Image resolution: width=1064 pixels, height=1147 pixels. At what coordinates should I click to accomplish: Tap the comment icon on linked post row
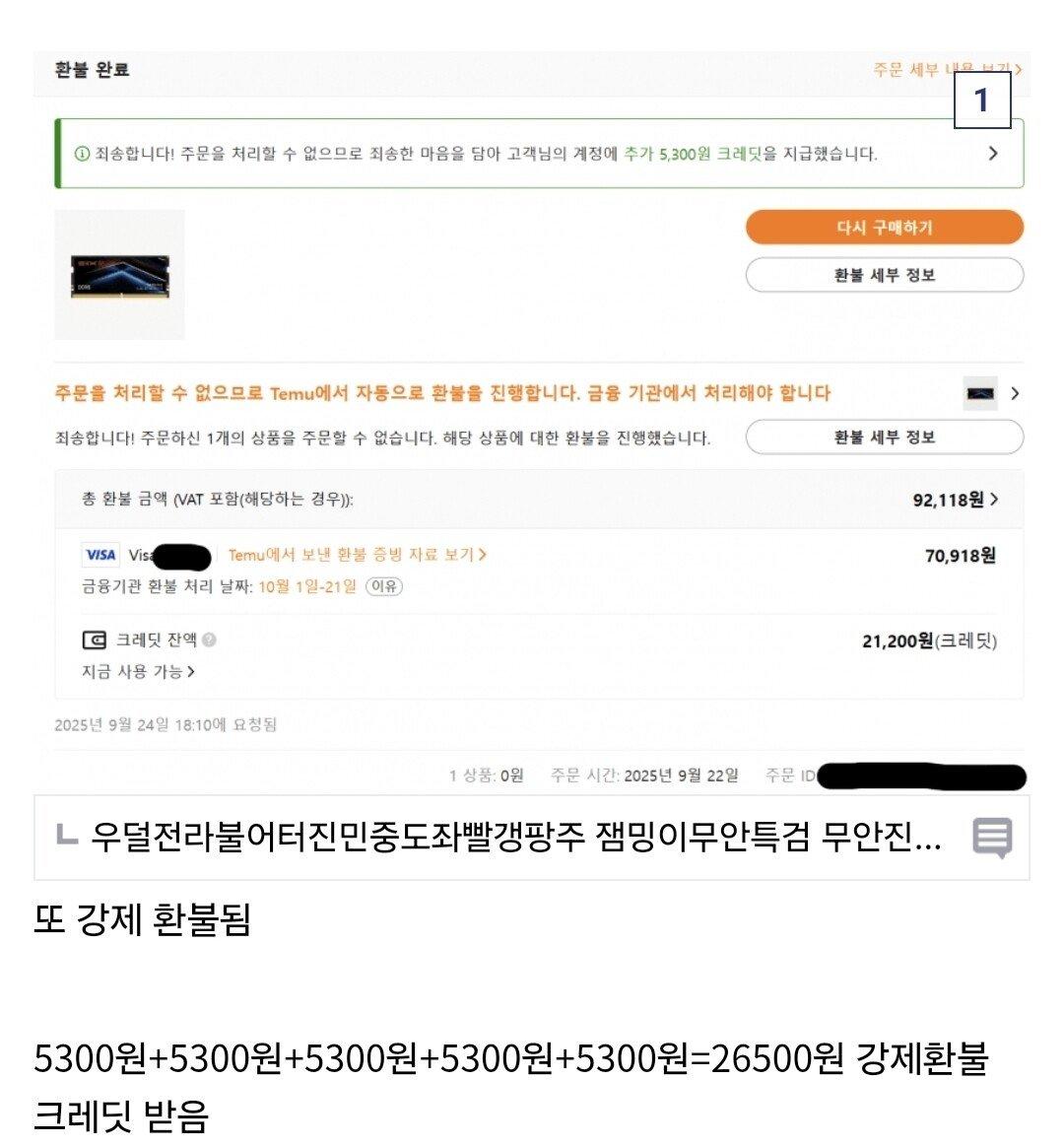tap(991, 838)
